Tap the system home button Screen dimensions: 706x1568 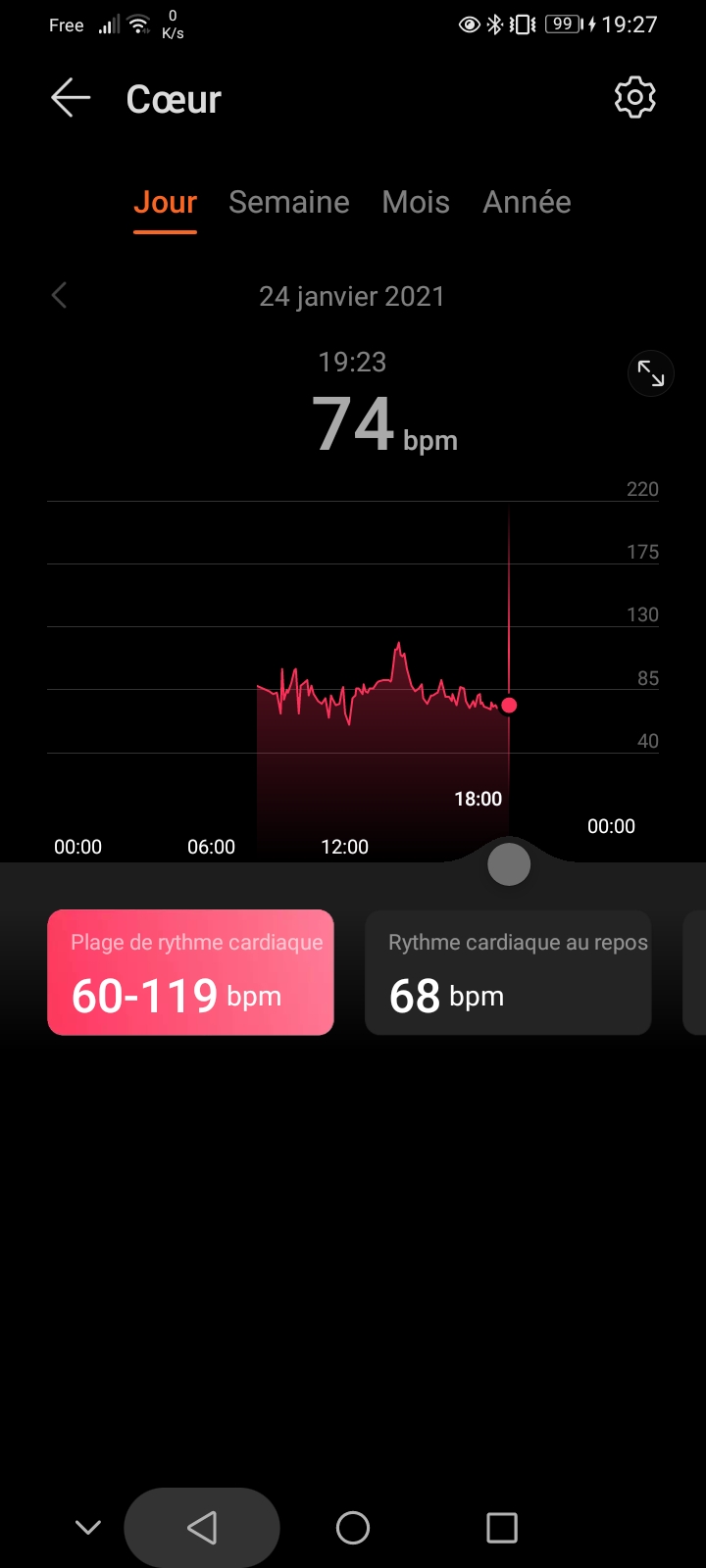pos(353,1527)
